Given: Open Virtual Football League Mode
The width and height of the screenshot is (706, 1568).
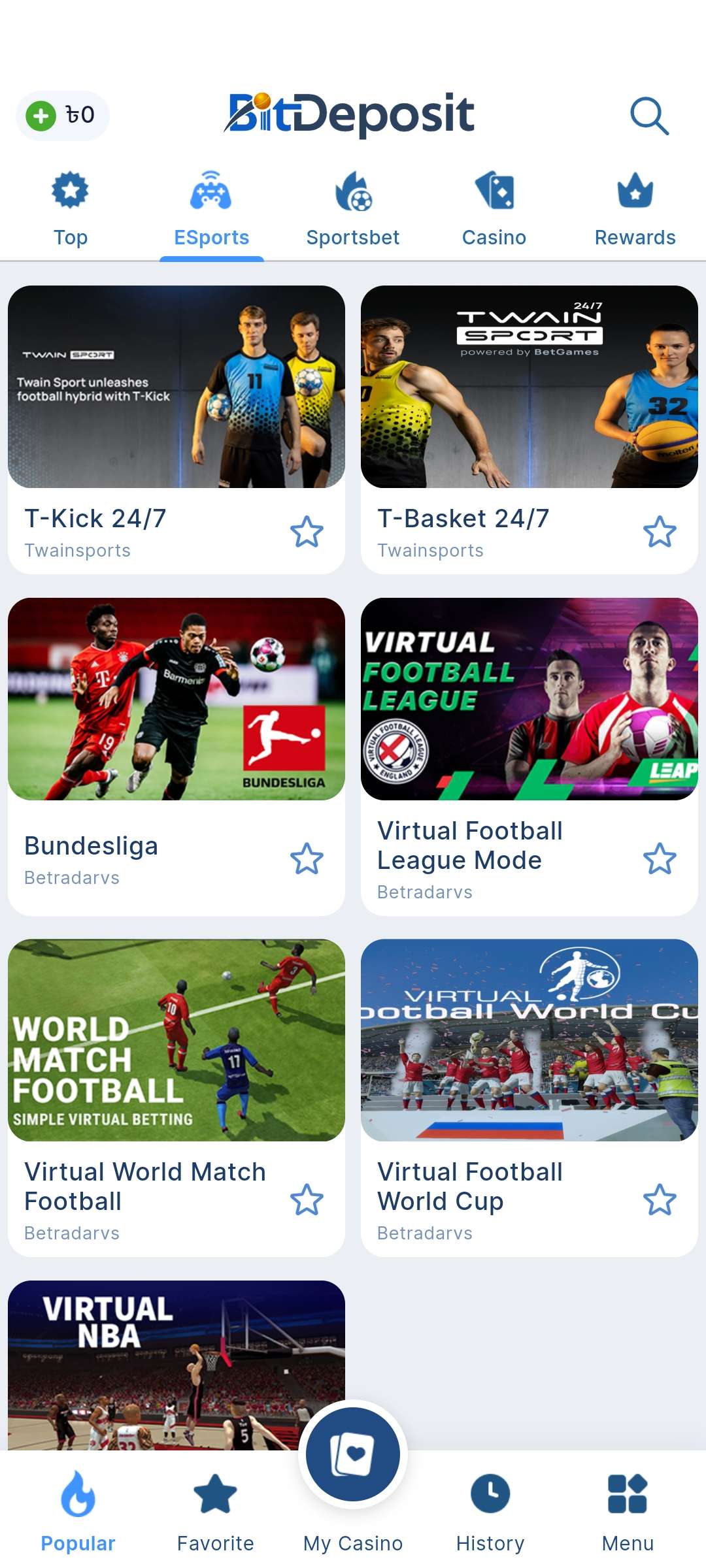Looking at the screenshot, I should [529, 699].
